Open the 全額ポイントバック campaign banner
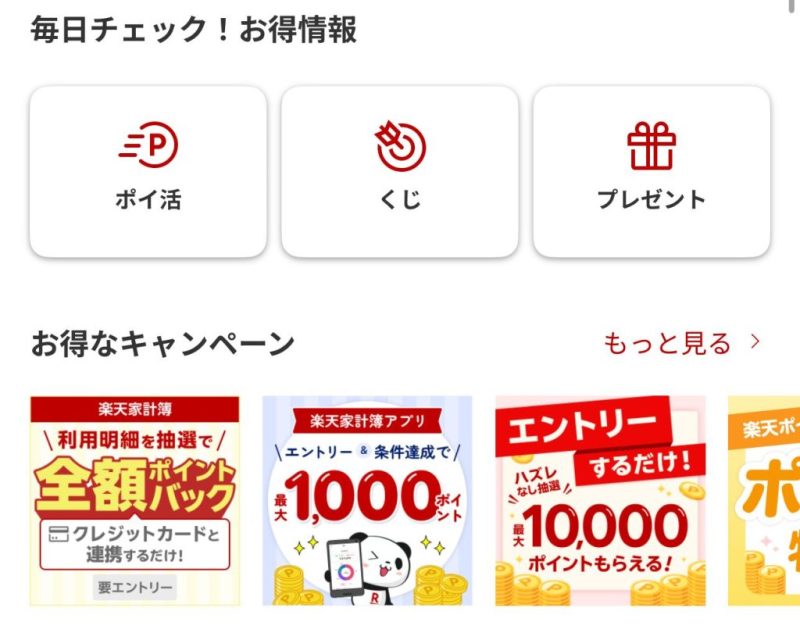This screenshot has width=800, height=640. pos(135,500)
